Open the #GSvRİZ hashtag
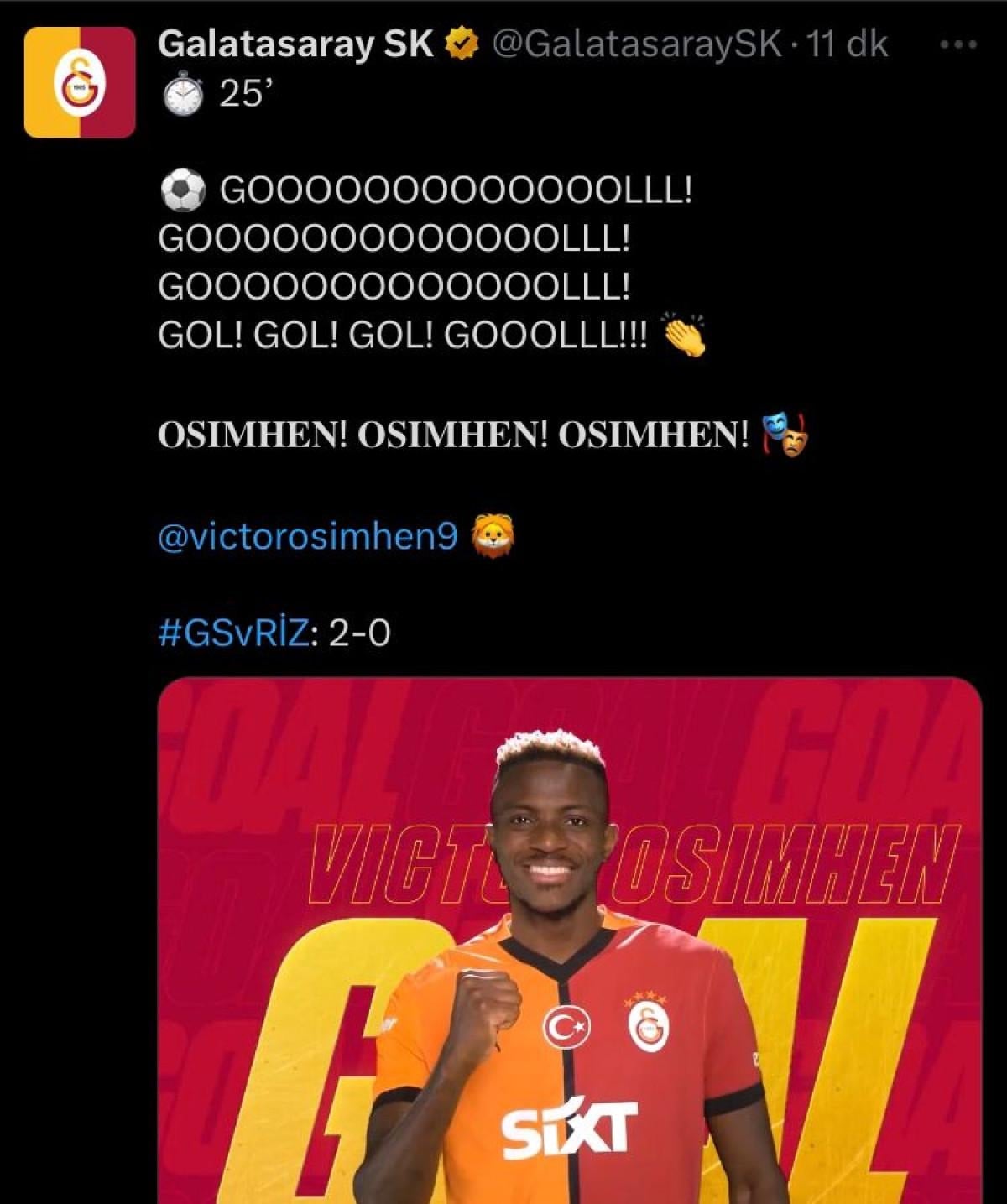 point(234,633)
